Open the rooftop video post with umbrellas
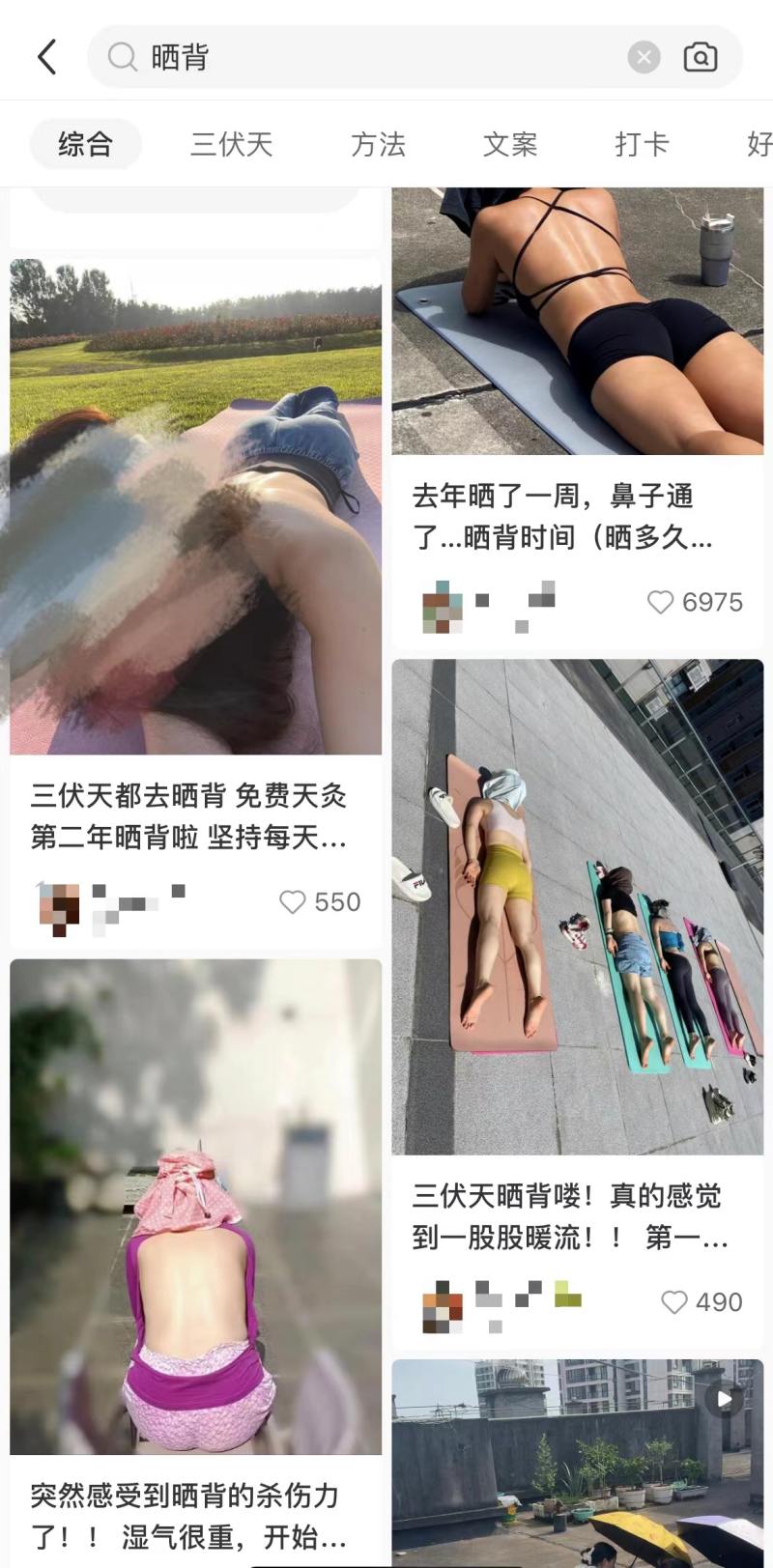Image resolution: width=773 pixels, height=1568 pixels. pyautogui.click(x=577, y=1464)
